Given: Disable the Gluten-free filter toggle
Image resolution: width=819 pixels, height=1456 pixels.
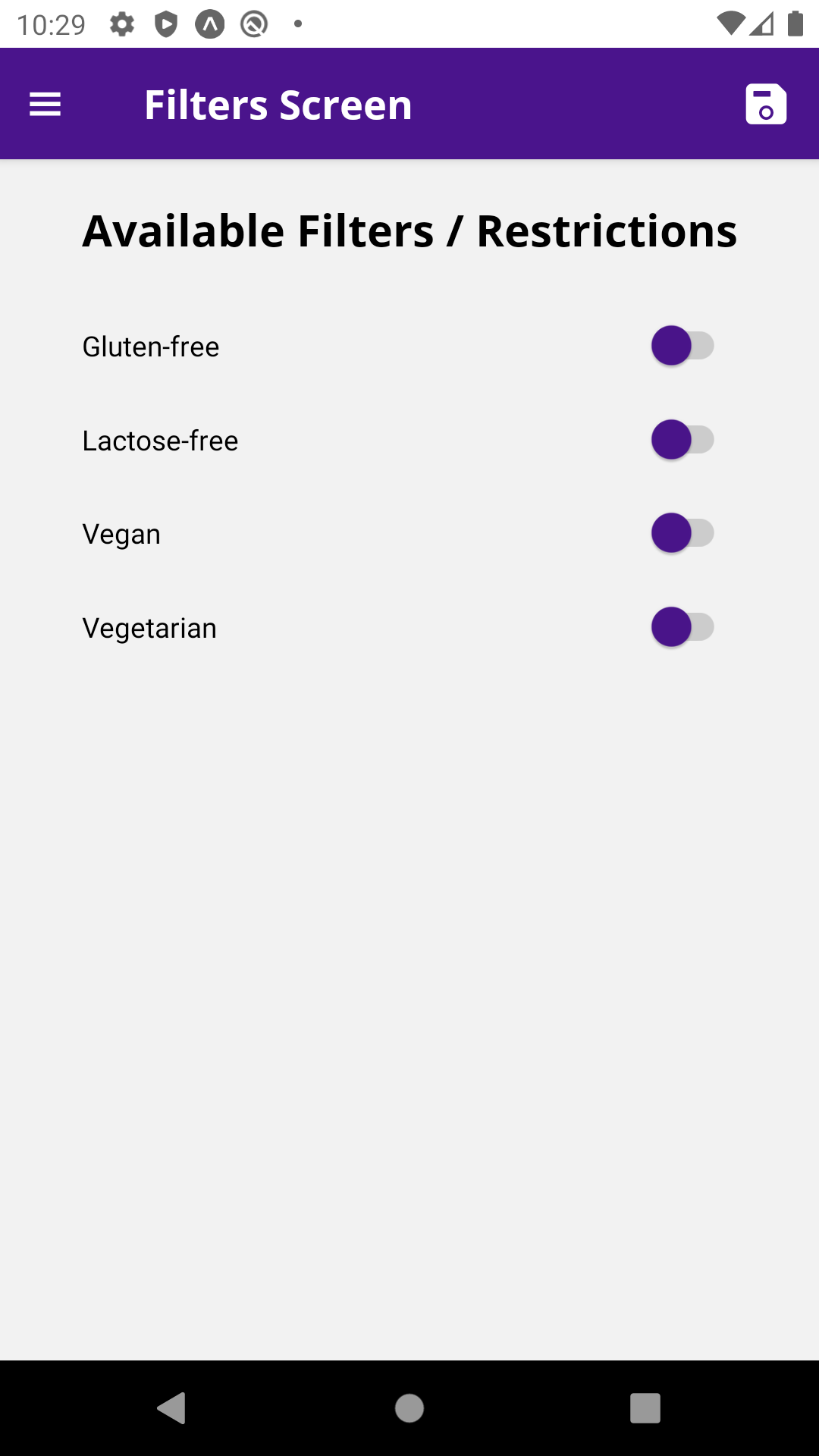Looking at the screenshot, I should 682,346.
